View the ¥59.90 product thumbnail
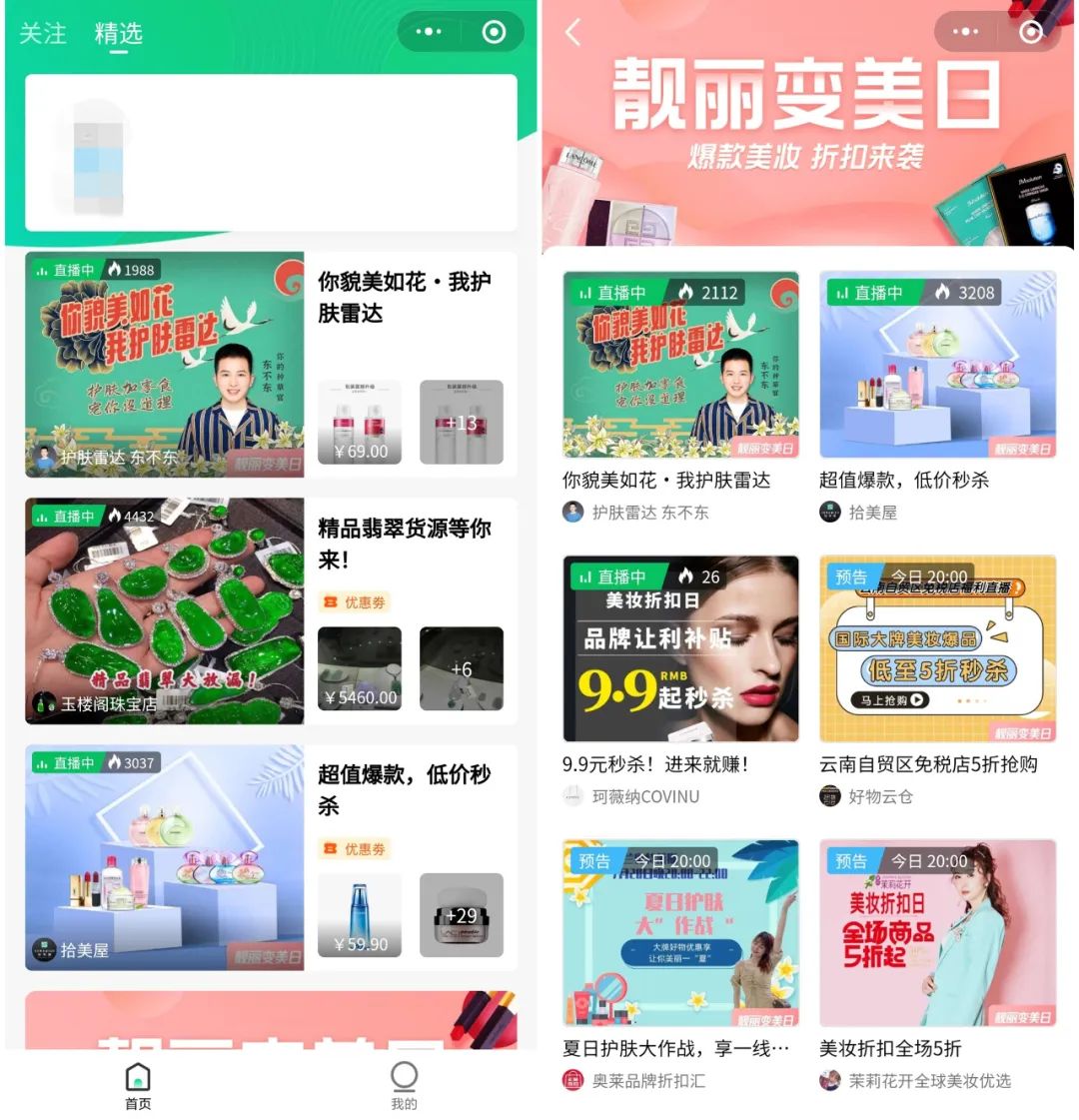Image resolution: width=1079 pixels, height=1120 pixels. [x=360, y=915]
